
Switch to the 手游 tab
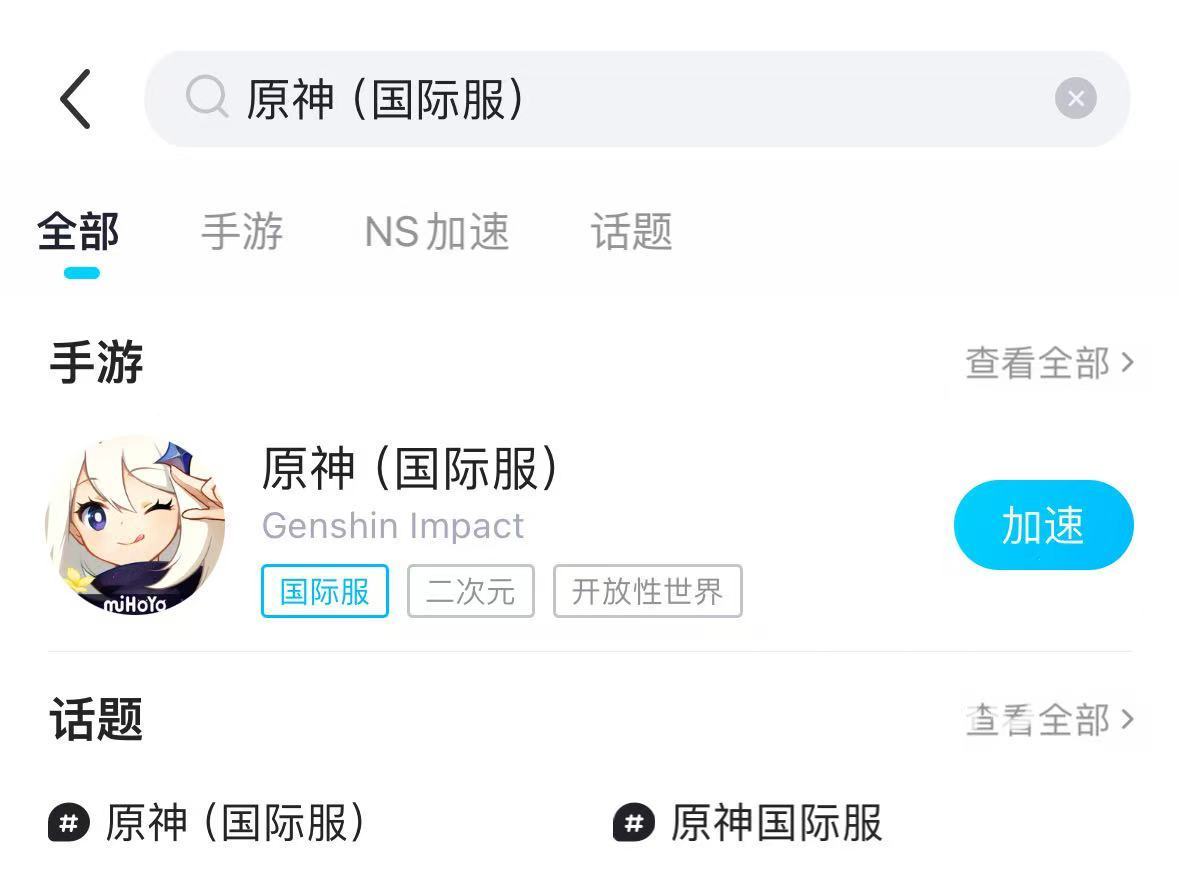tap(242, 232)
